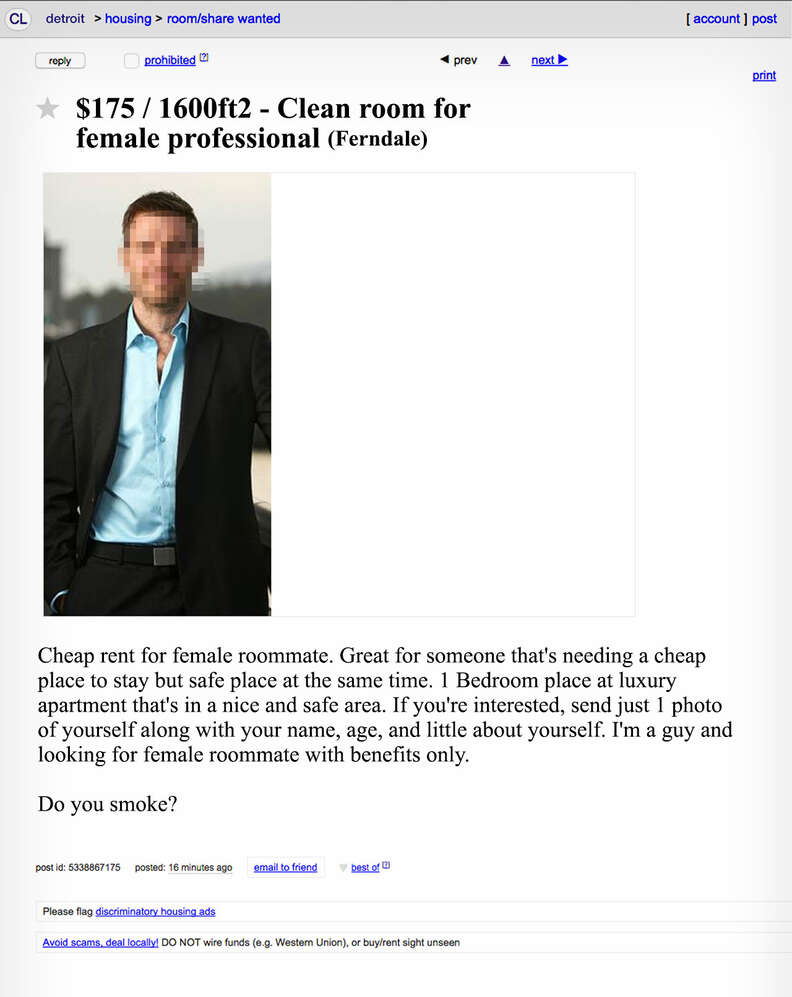This screenshot has height=997, width=792.
Task: Return to listings with the up arrow
Action: click(x=504, y=60)
